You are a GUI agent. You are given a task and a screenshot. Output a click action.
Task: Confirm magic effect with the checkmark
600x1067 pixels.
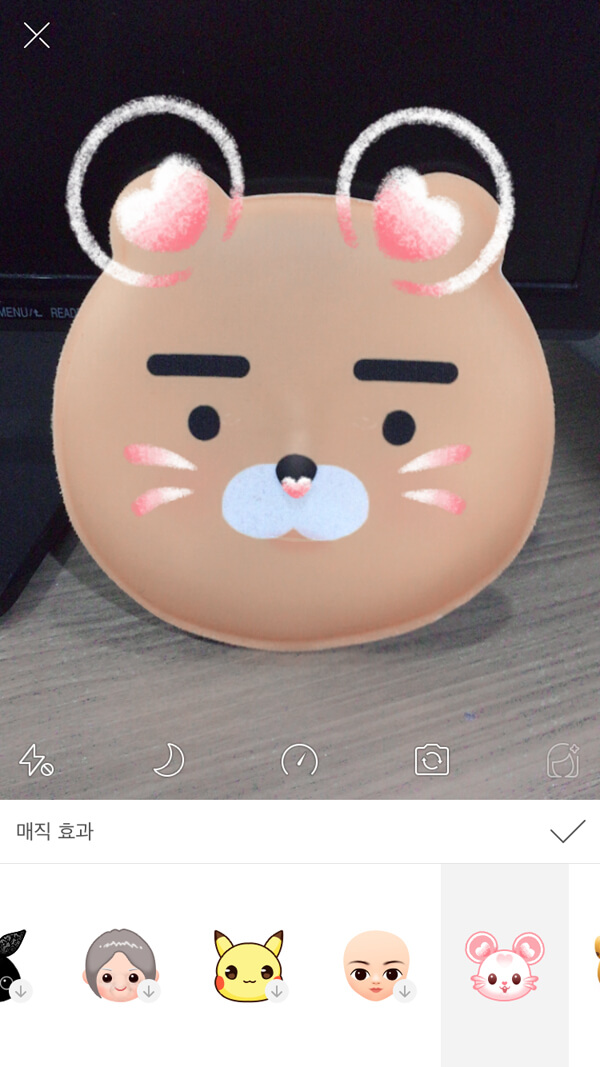point(567,832)
